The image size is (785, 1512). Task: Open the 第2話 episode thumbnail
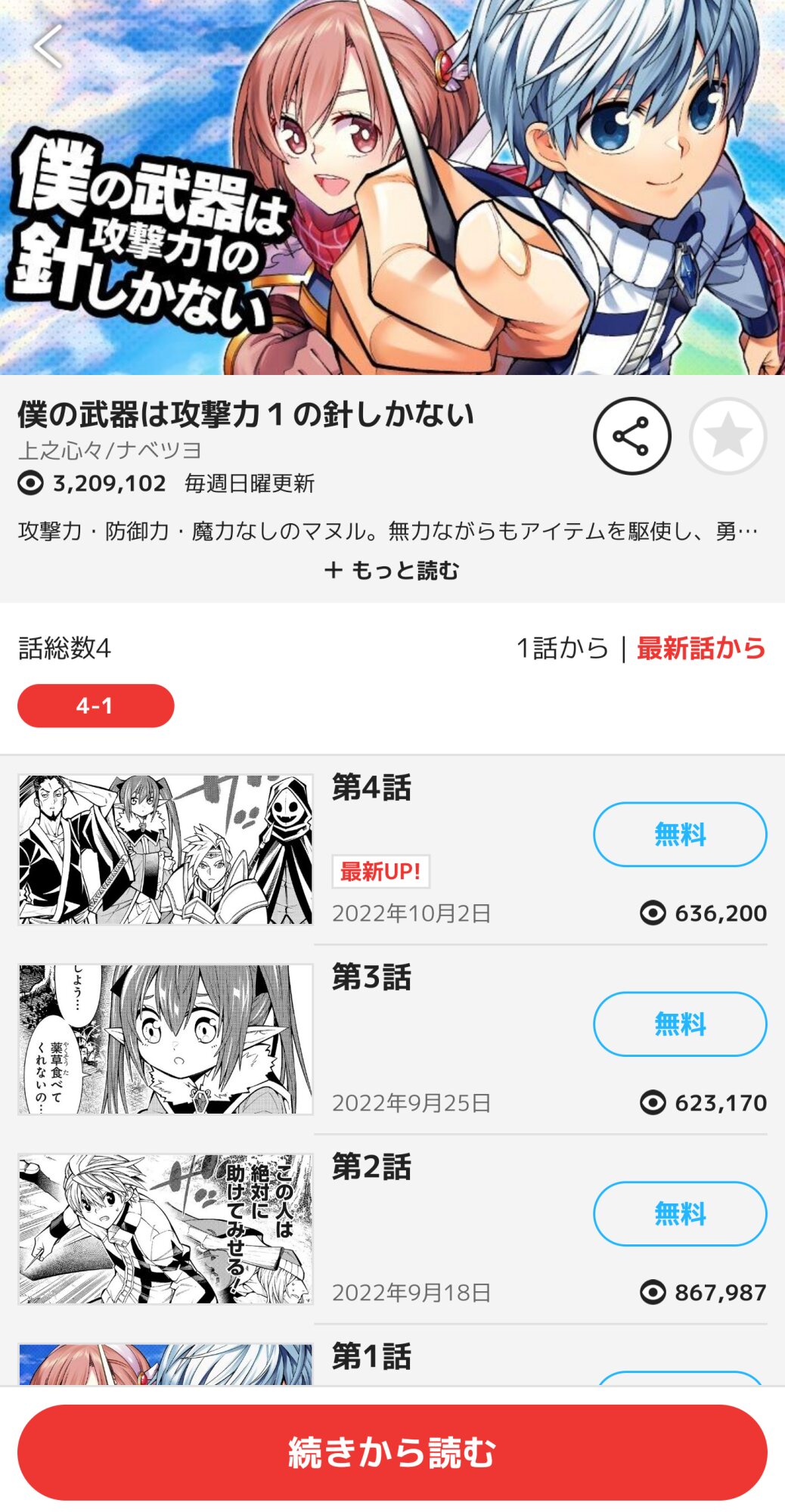point(166,1229)
